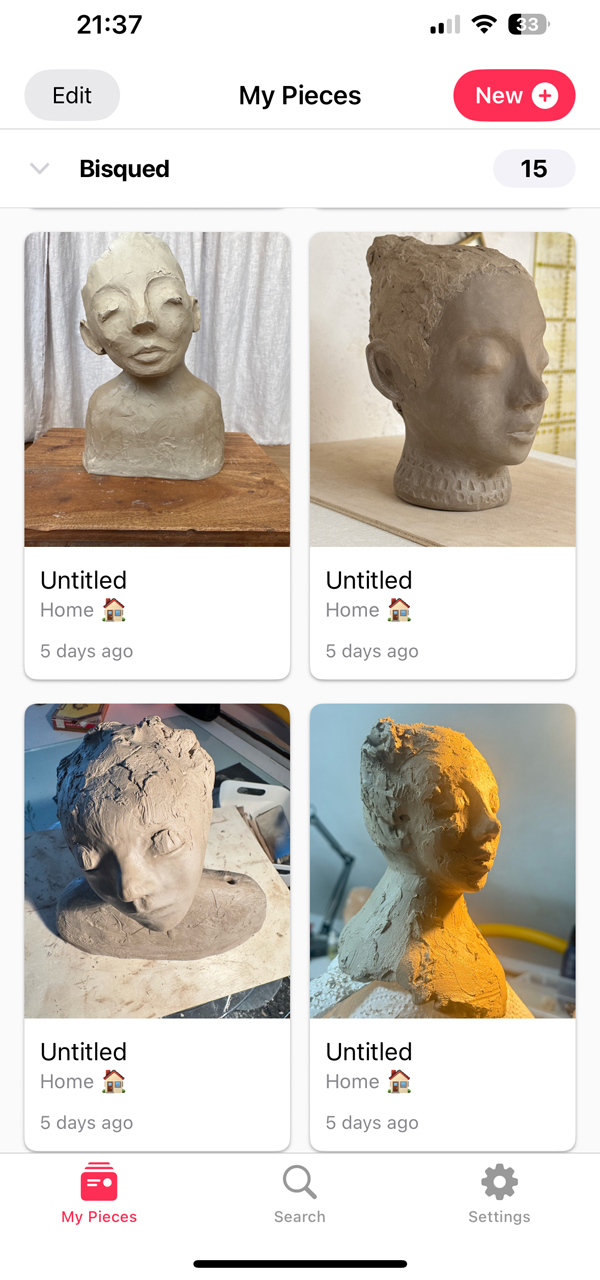Select the My Pieces tab
The height and width of the screenshot is (1280, 600).
99,1194
